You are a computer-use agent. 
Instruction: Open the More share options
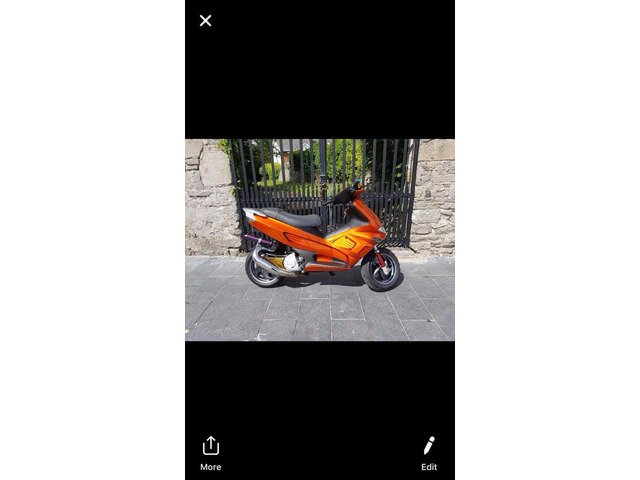click(x=210, y=452)
